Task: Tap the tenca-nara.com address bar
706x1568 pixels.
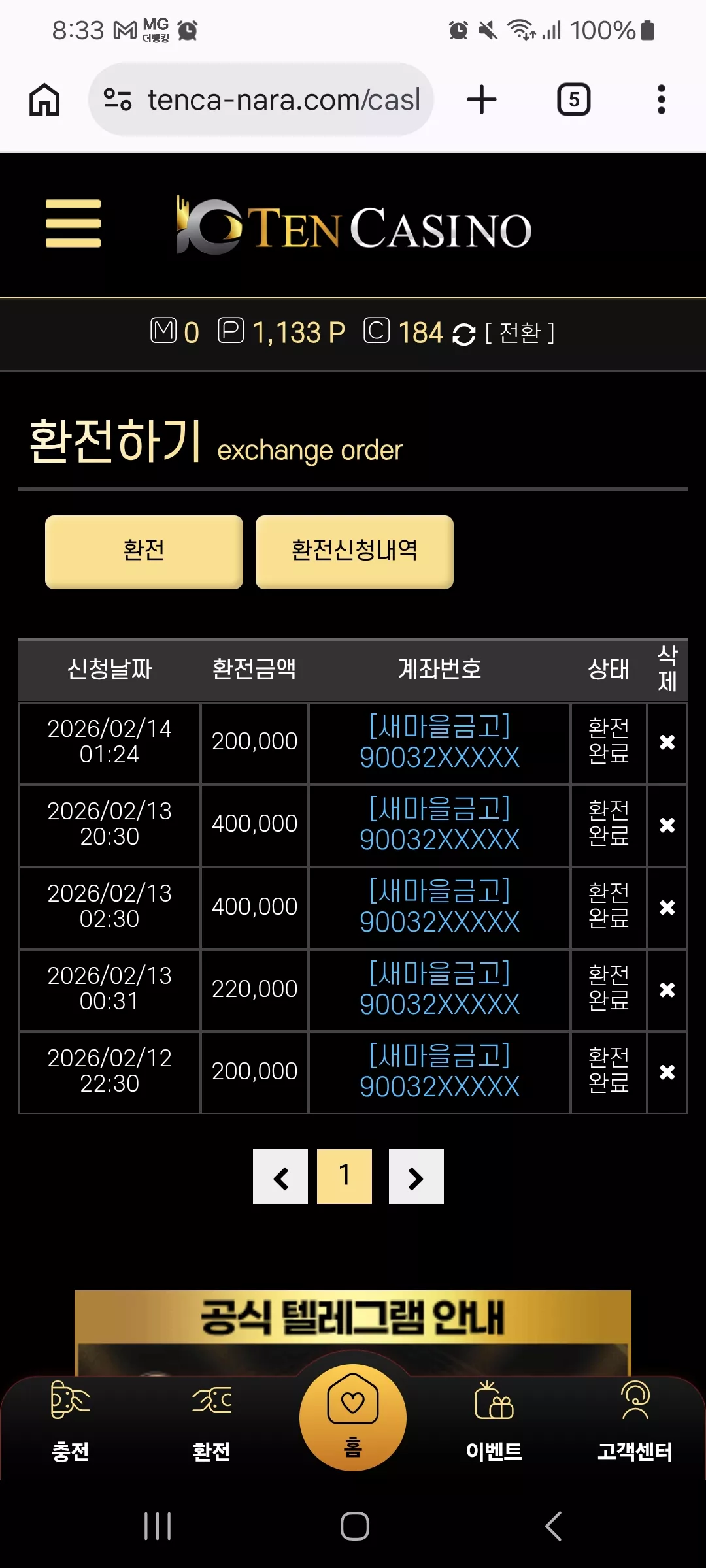Action: (261, 100)
